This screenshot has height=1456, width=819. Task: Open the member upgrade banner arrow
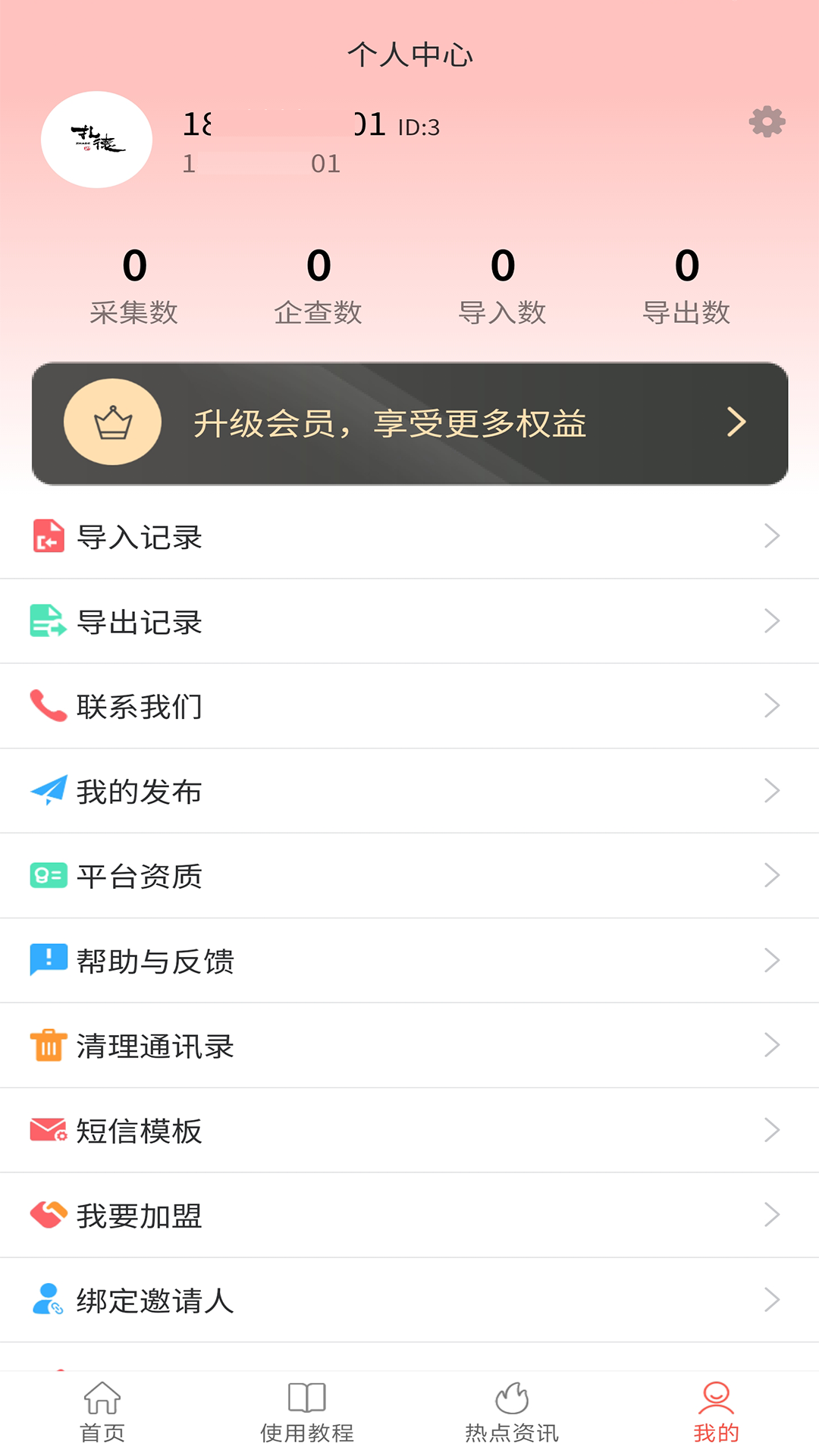[x=734, y=422]
